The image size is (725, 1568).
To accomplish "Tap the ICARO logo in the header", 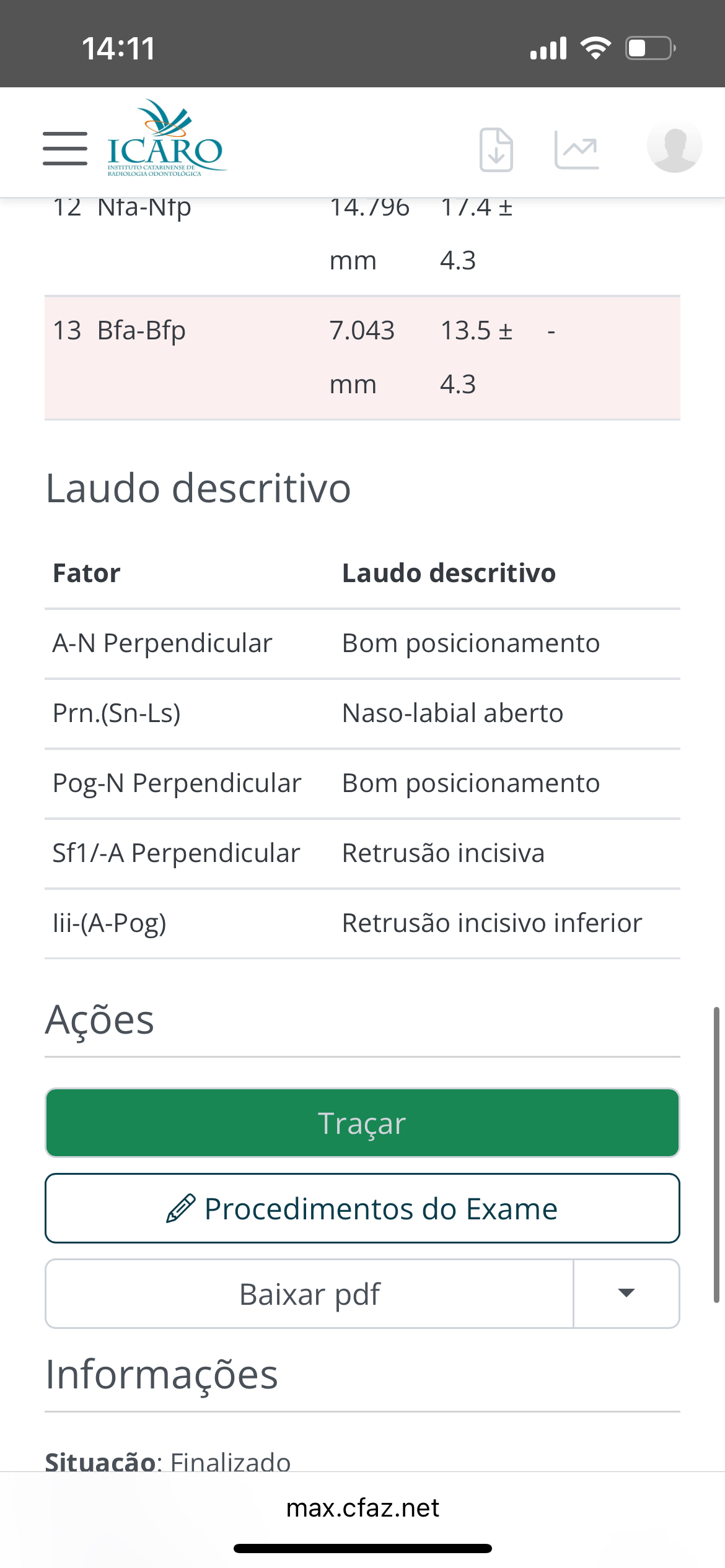I will [165, 140].
